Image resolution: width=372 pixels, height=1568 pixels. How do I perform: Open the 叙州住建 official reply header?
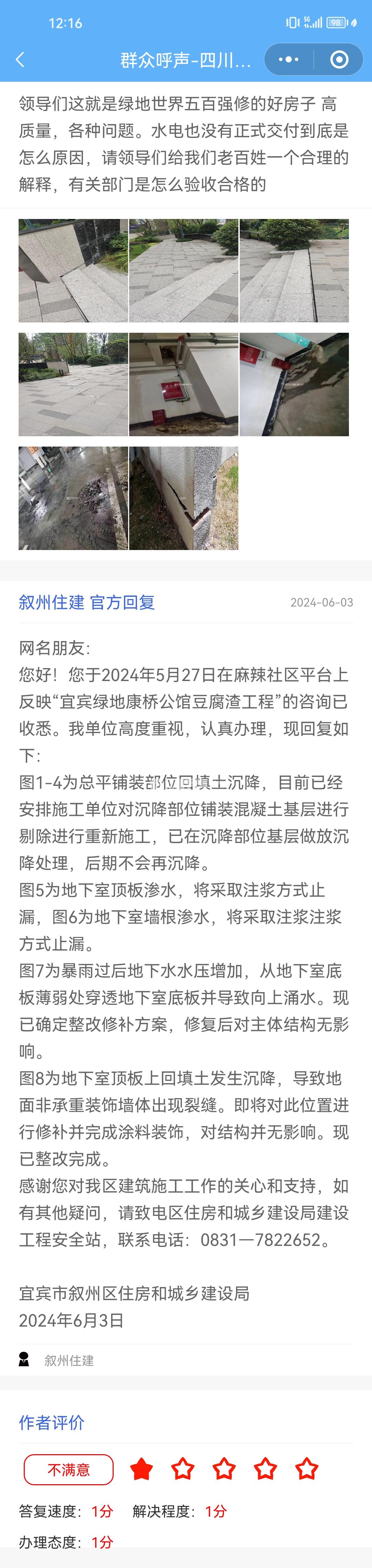[x=87, y=602]
